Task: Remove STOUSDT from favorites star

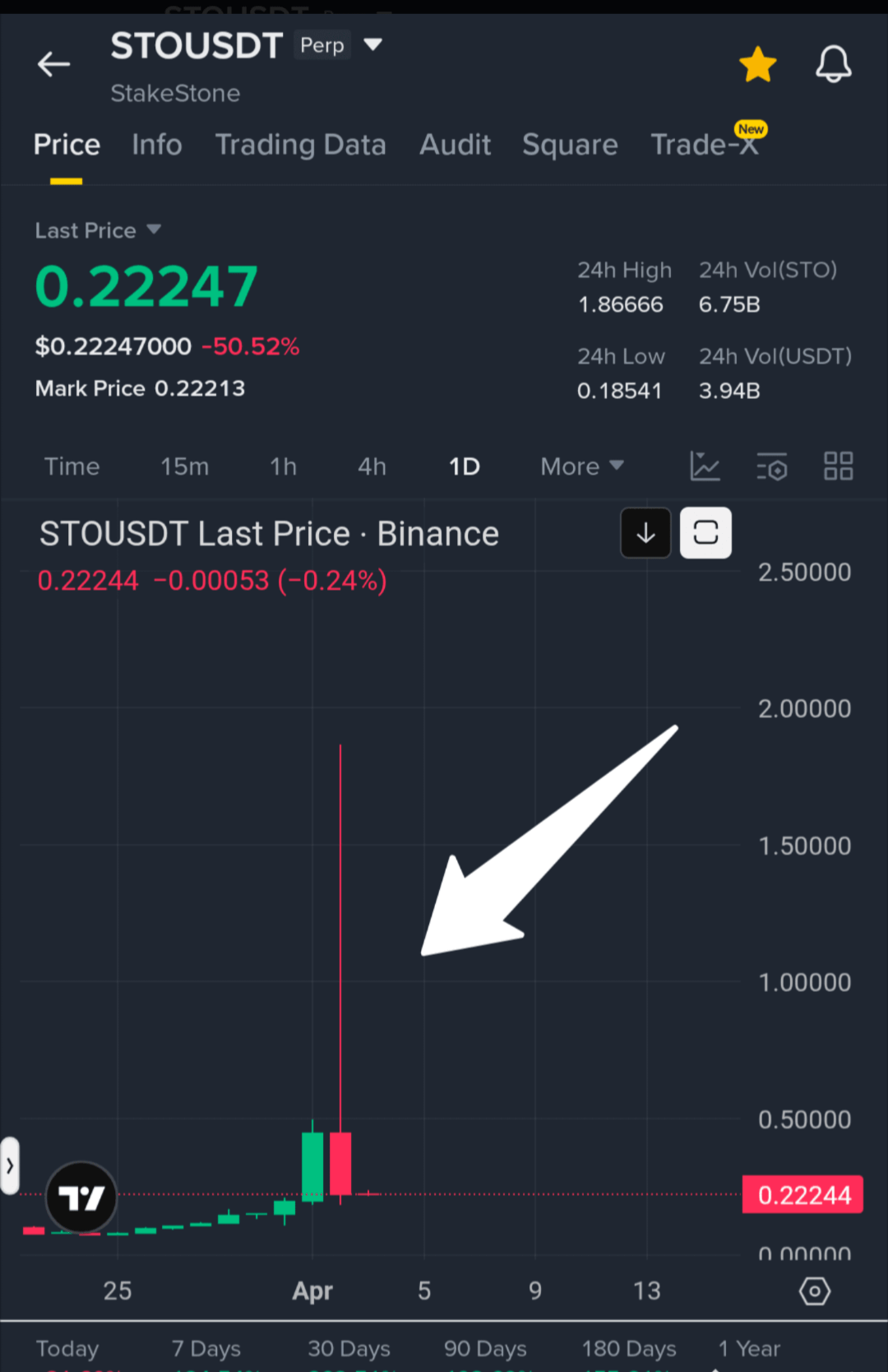Action: click(757, 65)
